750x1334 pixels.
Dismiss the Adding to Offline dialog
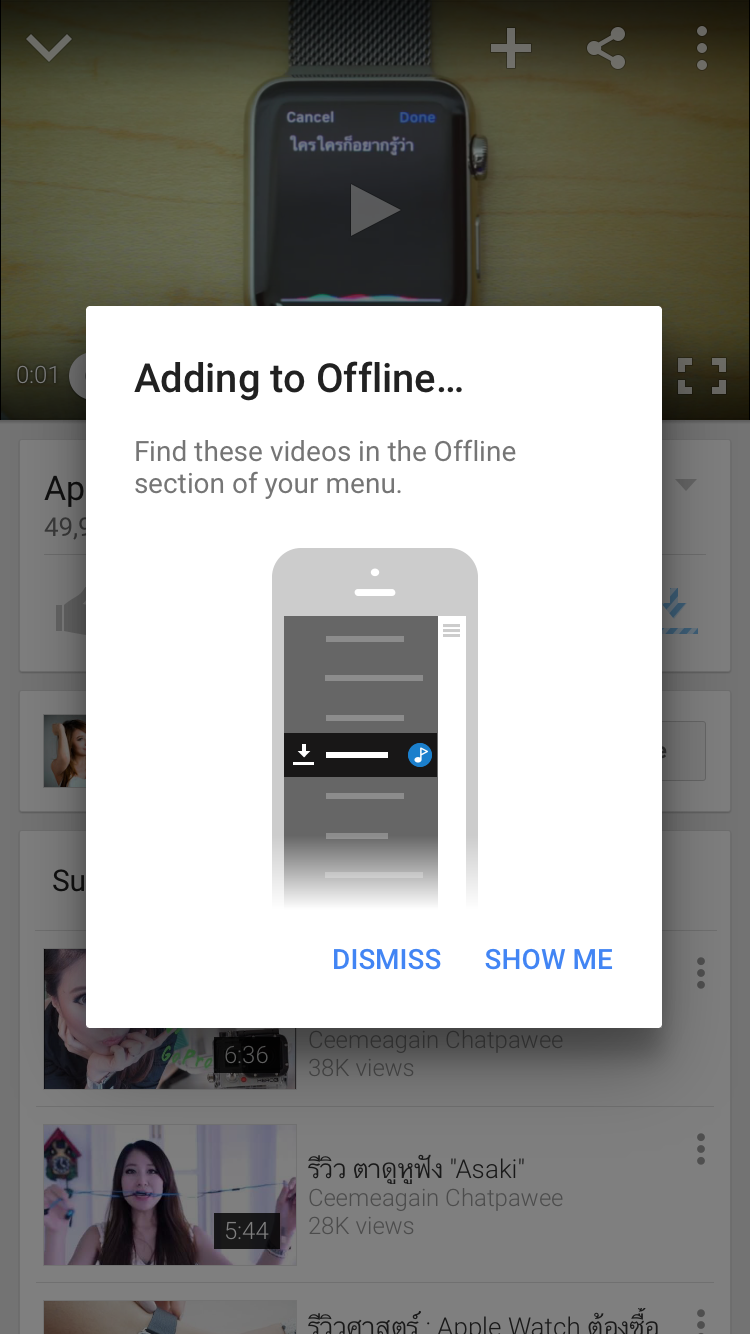click(386, 959)
